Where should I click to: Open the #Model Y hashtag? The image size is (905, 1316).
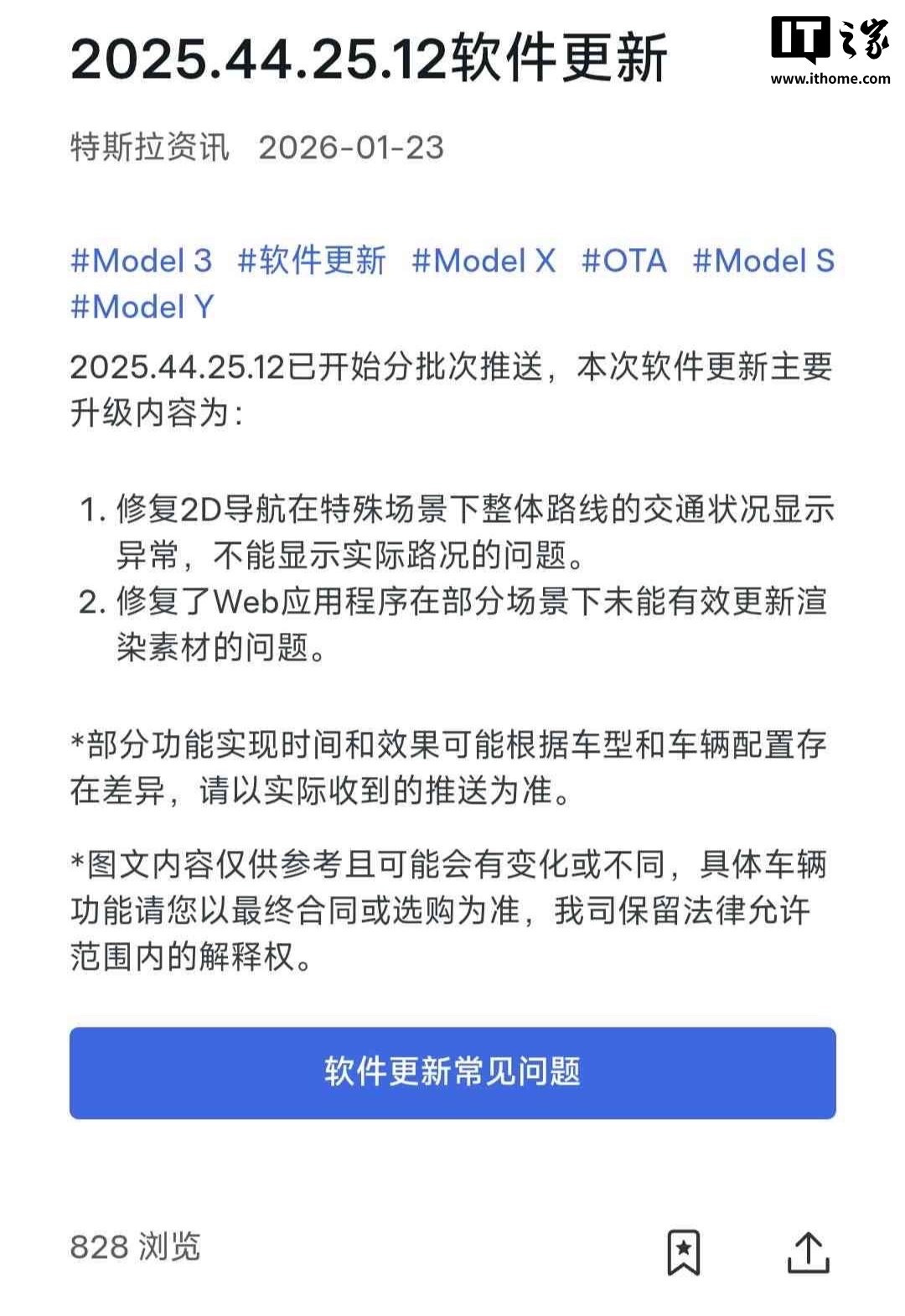[x=142, y=307]
